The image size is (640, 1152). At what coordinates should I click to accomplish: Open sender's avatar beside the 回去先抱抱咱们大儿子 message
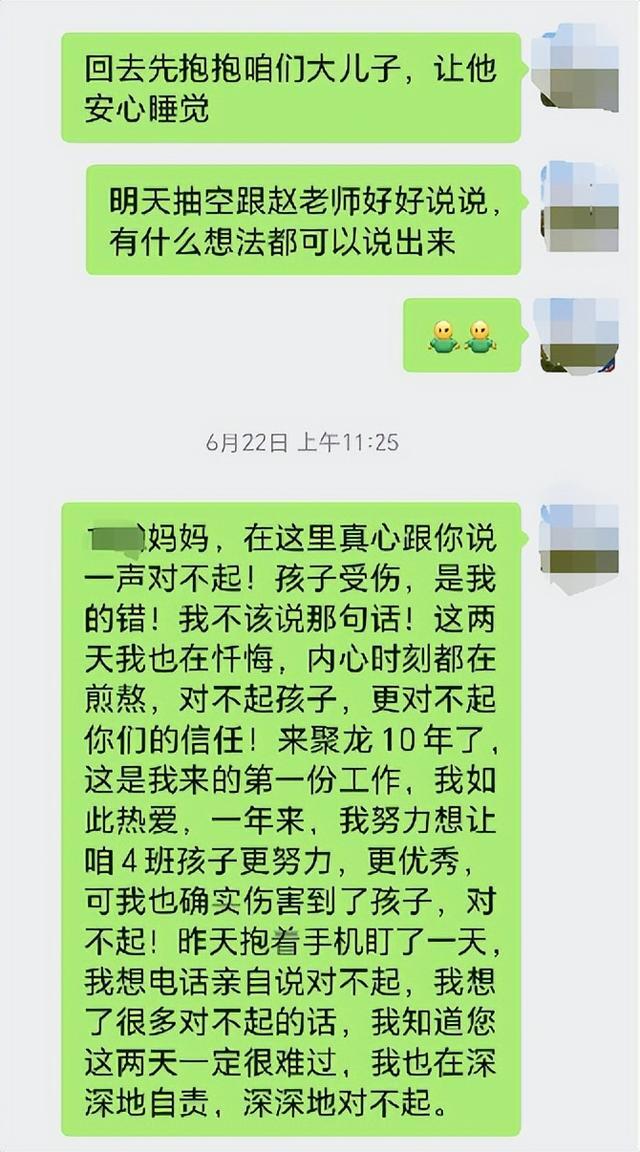point(575,67)
